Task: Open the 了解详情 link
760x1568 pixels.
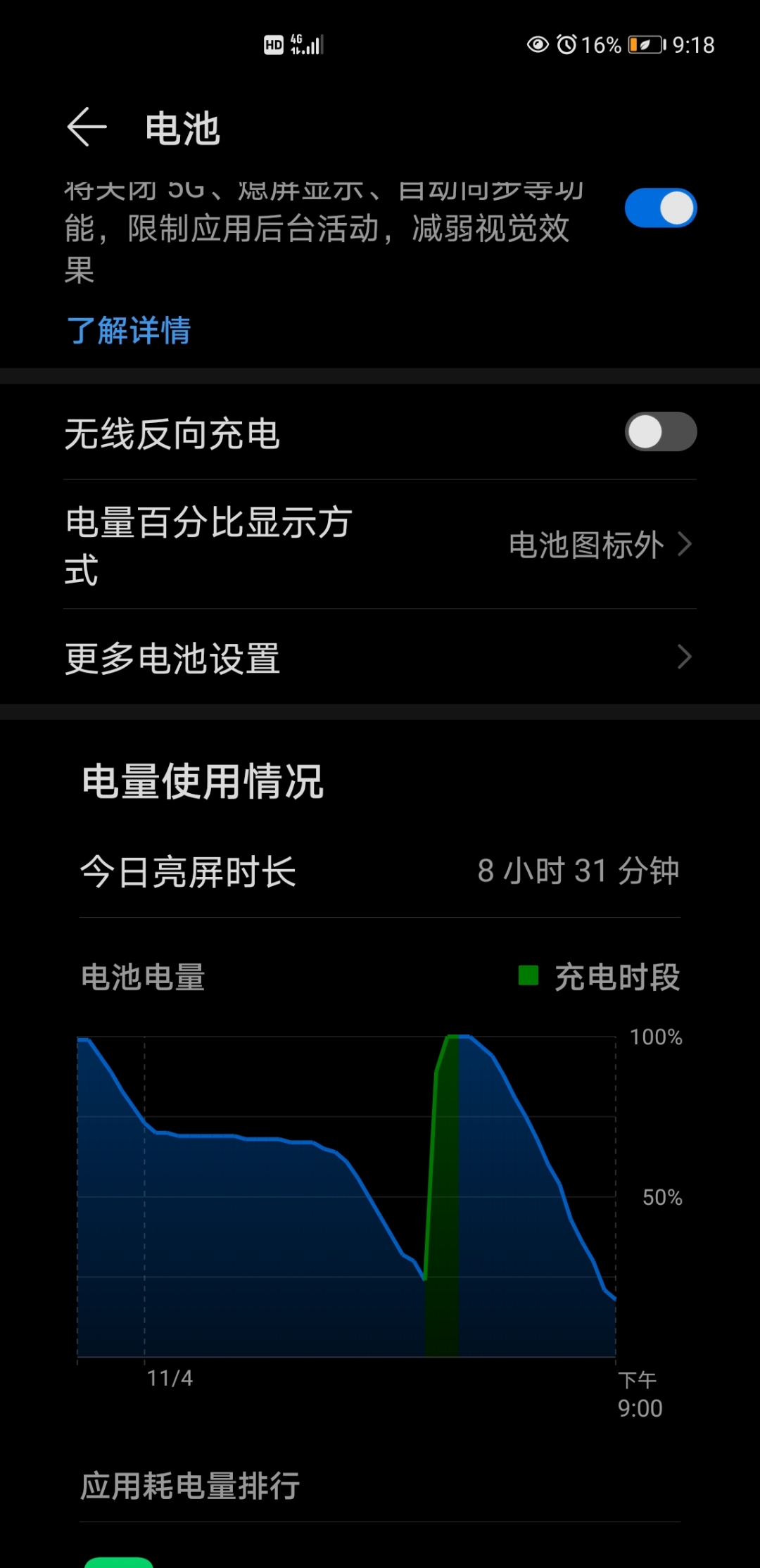Action: click(129, 330)
